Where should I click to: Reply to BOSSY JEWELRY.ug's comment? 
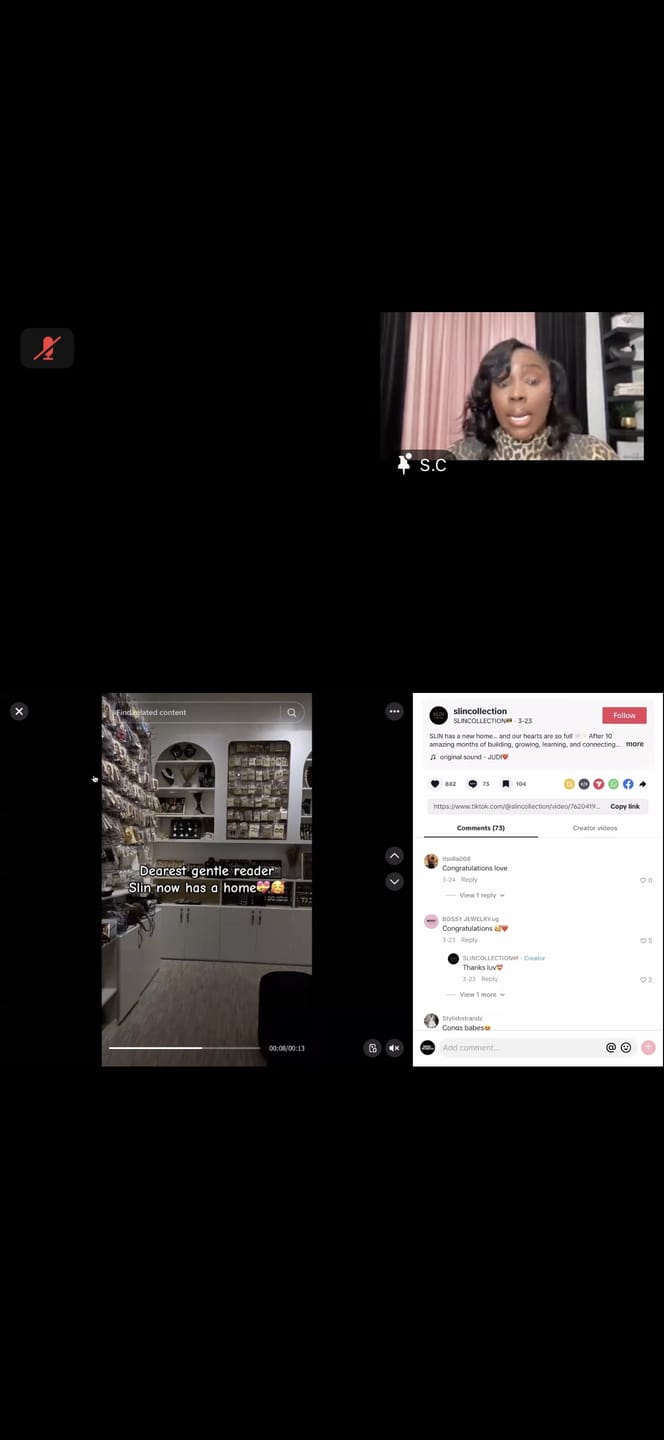[x=469, y=940]
